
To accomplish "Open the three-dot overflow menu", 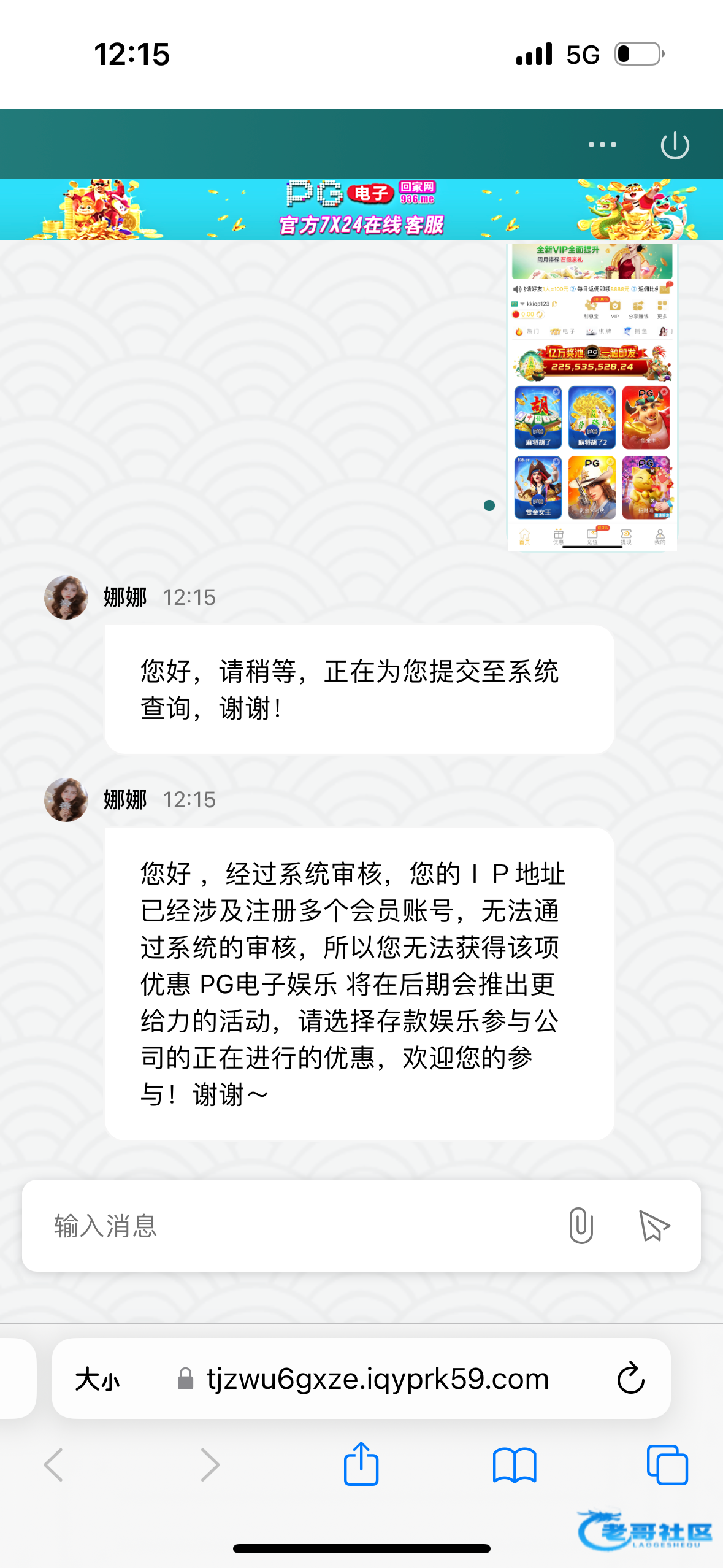I will (602, 145).
